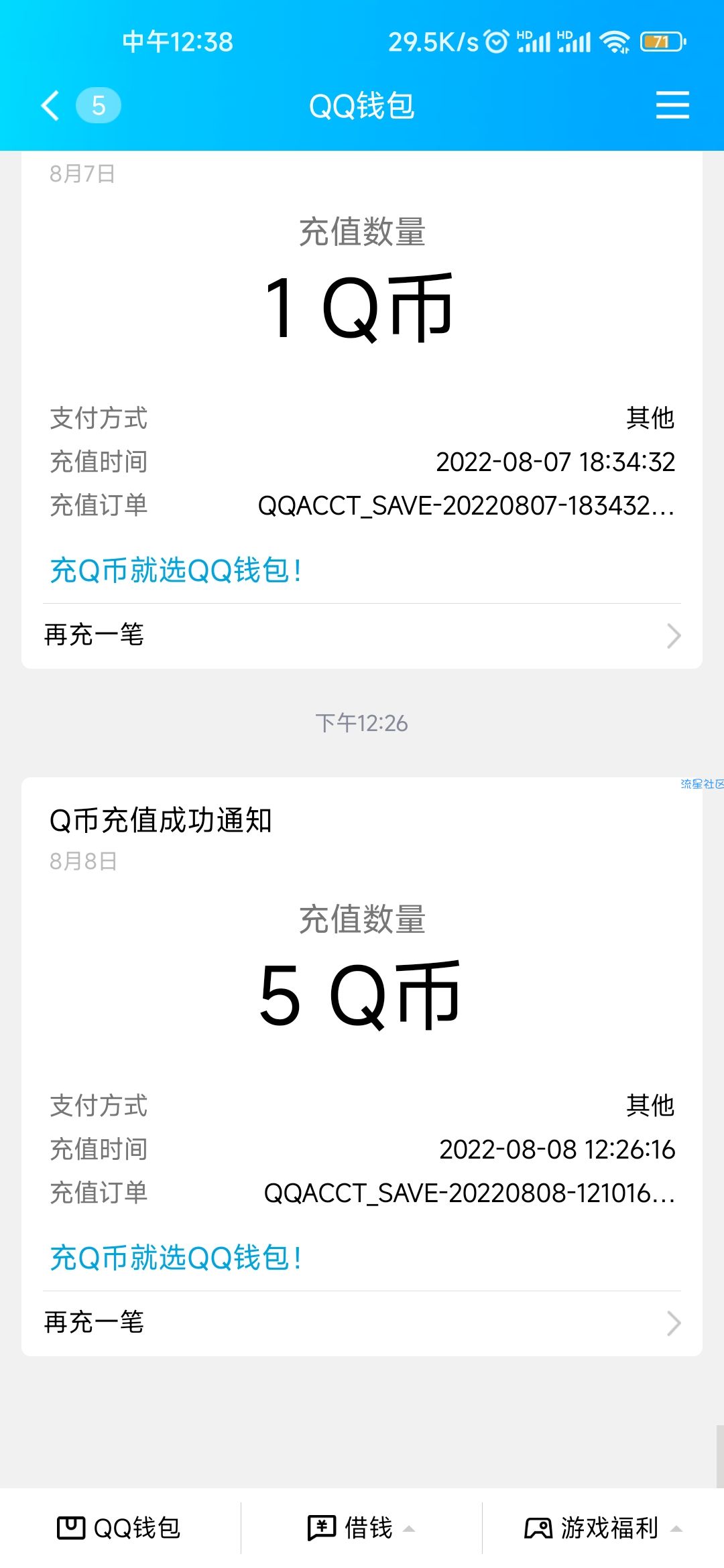
Task: Open the 充Q币就选QQ钱包 link in the 8月7日 card
Action: coord(176,571)
